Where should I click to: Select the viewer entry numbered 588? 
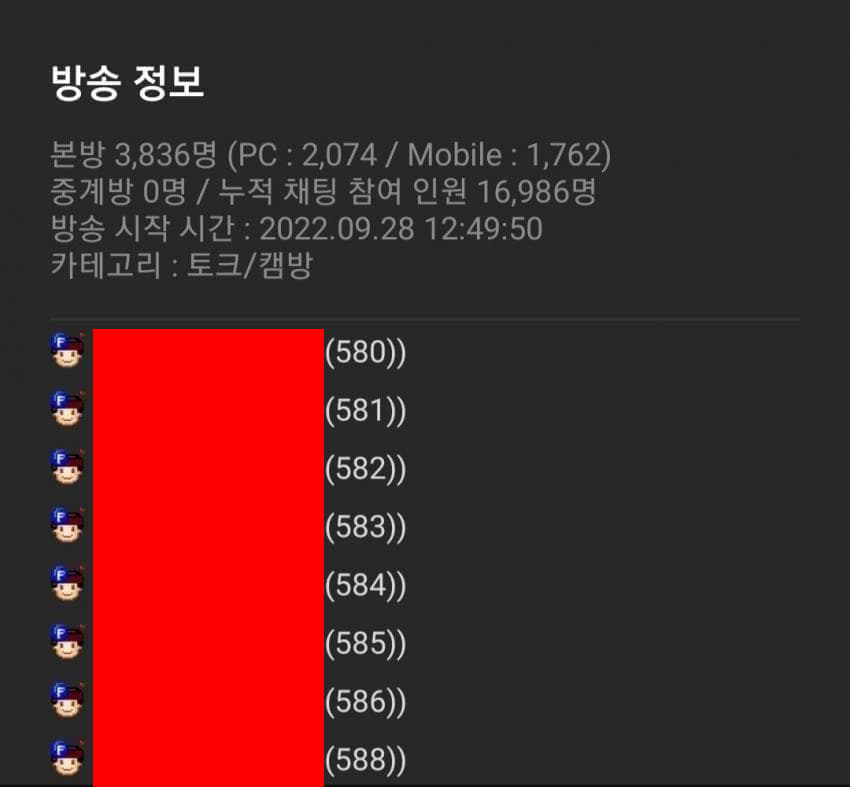point(365,761)
